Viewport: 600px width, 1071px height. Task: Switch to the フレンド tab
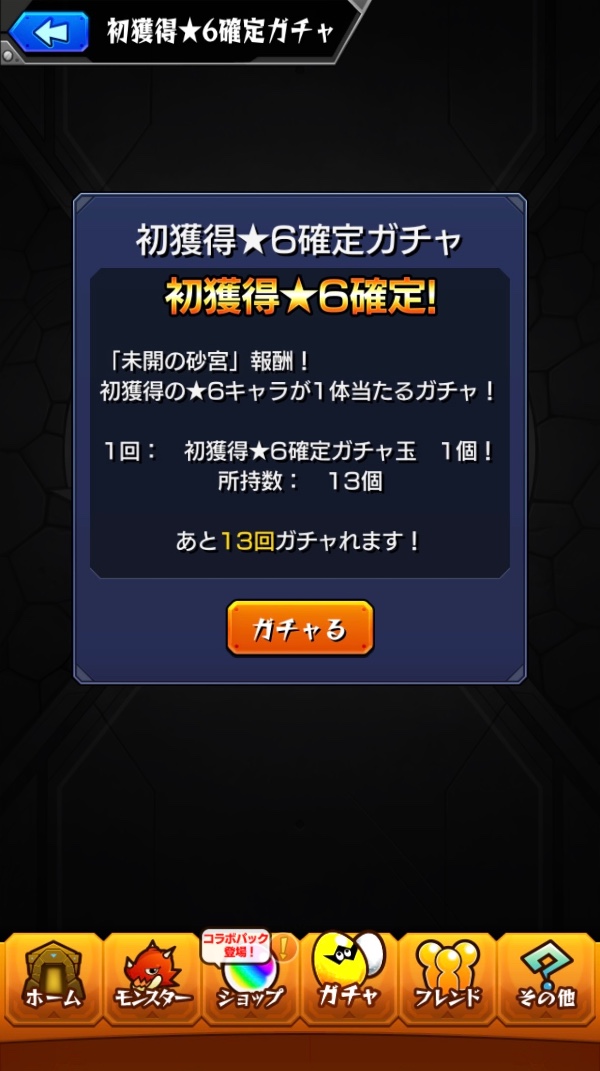point(447,977)
